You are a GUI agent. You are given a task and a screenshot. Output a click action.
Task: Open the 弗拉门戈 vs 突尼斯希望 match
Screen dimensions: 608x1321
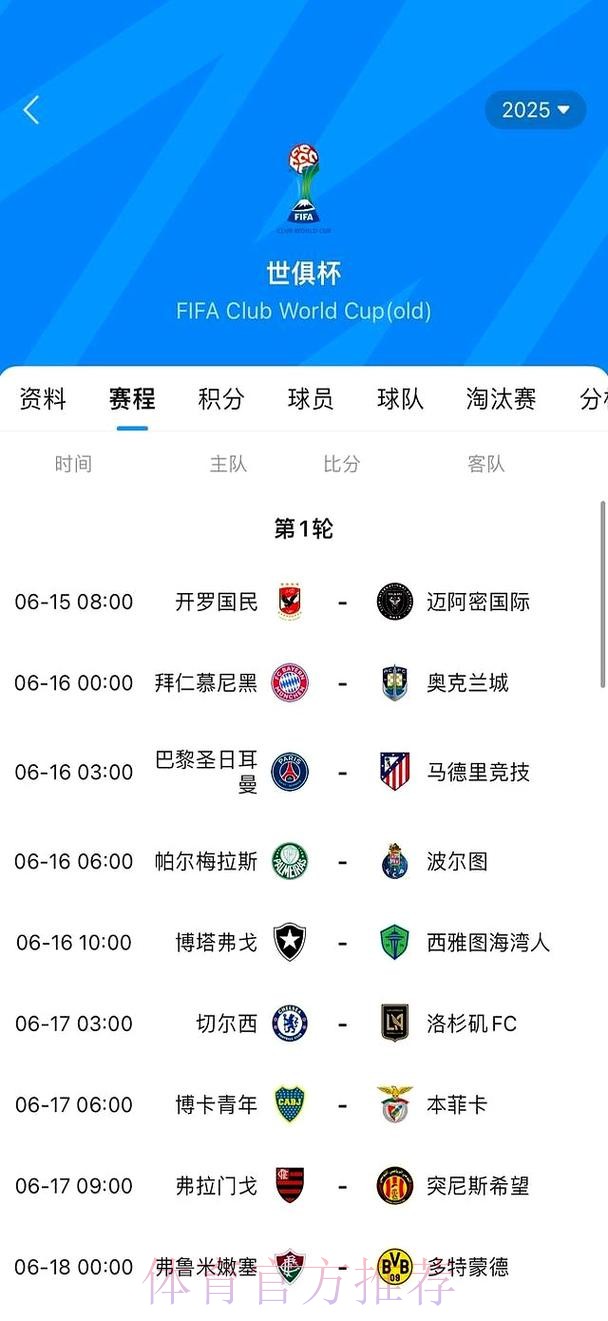[342, 1186]
